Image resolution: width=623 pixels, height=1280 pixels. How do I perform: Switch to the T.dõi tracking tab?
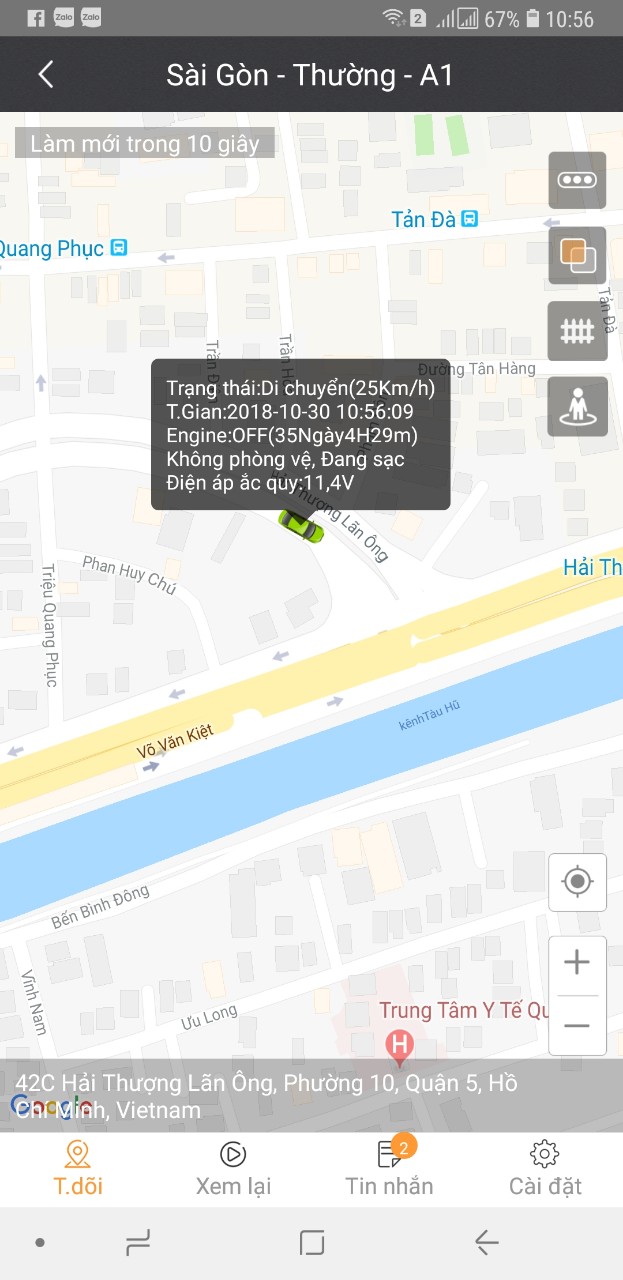tap(78, 1168)
